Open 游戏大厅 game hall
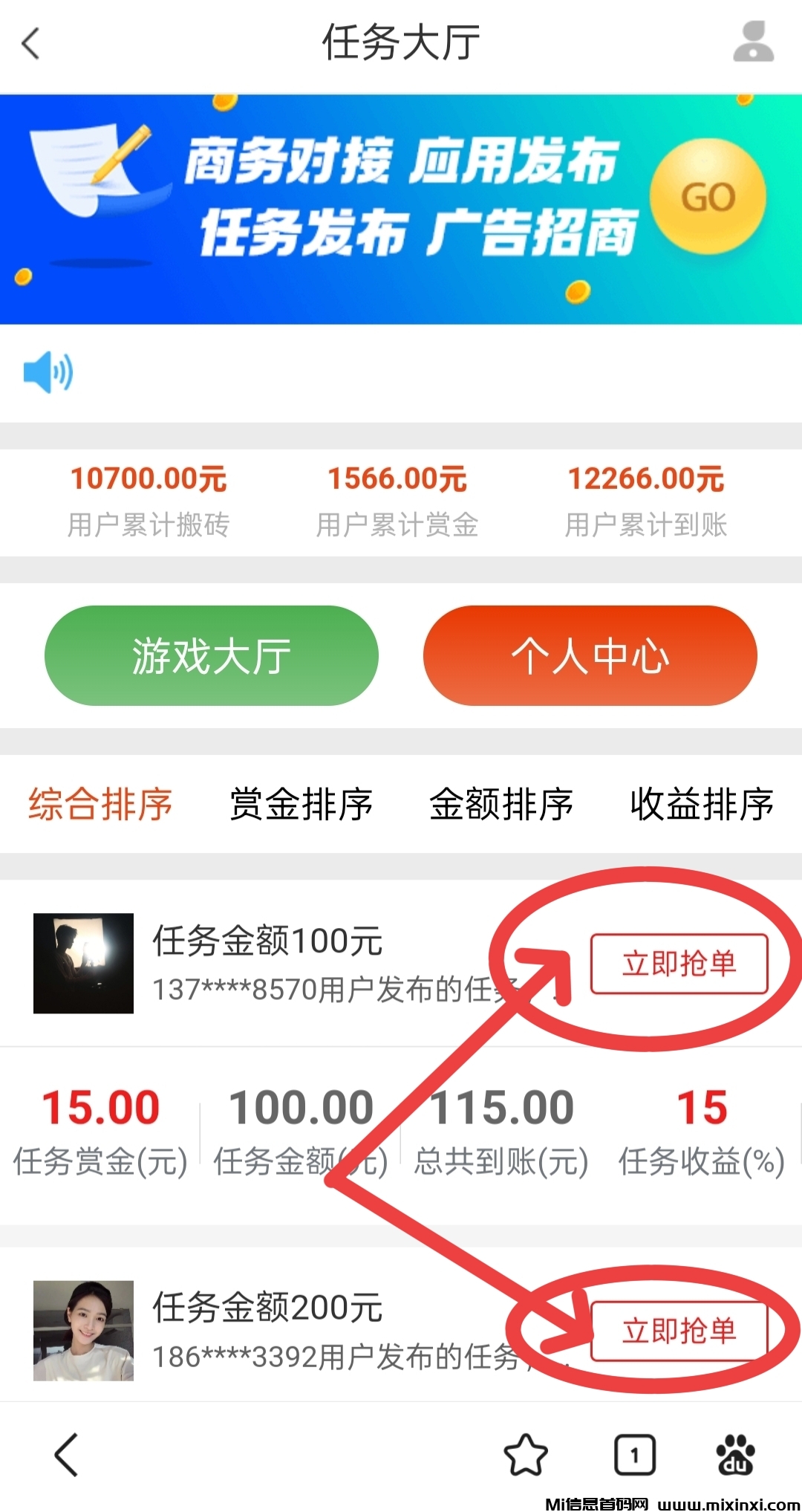802x1512 pixels. tap(212, 655)
